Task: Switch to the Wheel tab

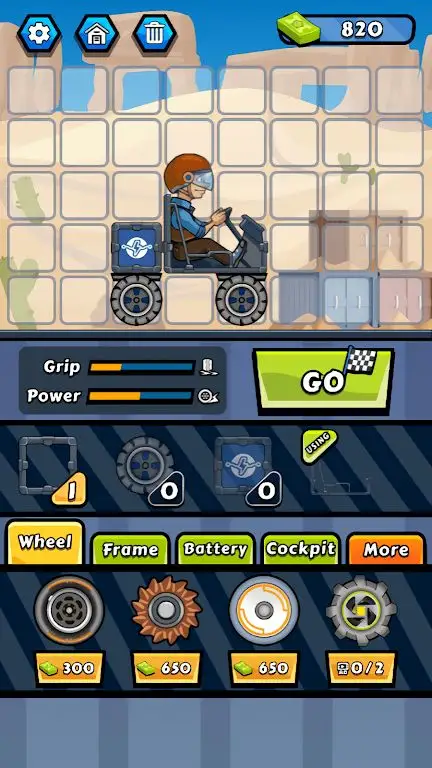Action: [x=45, y=543]
